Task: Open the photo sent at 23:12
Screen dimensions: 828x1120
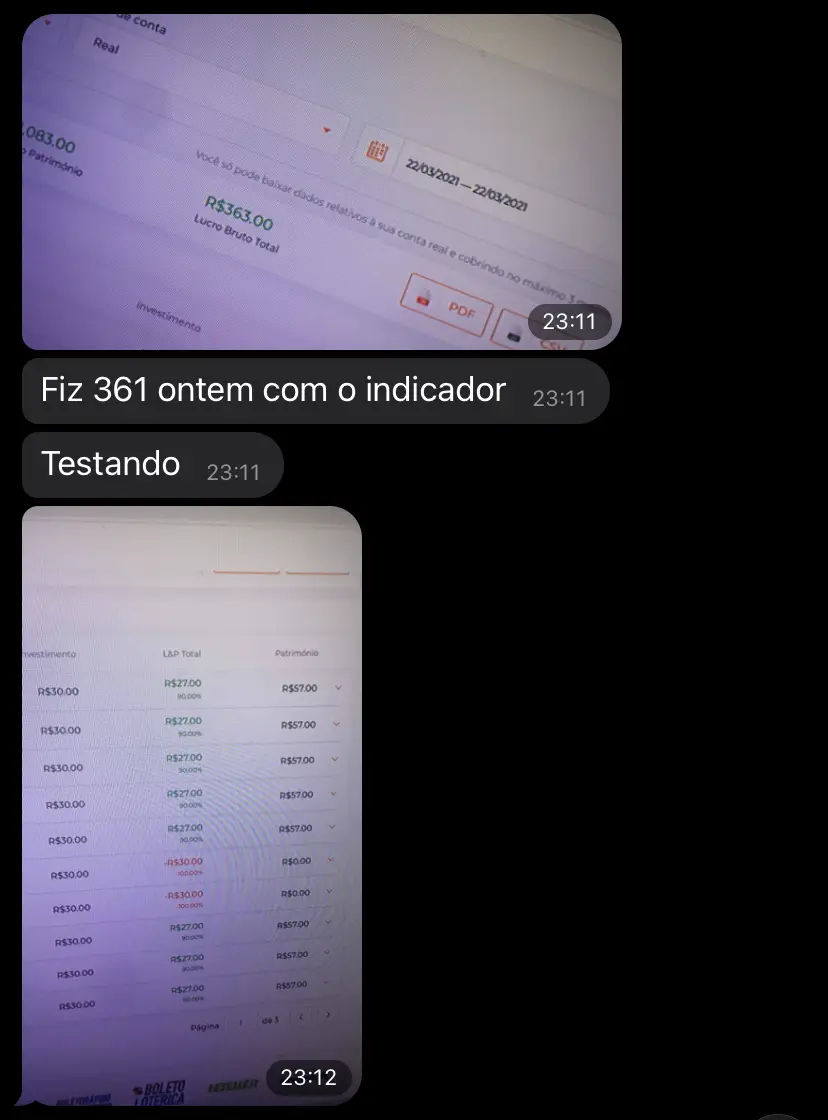Action: (x=191, y=805)
